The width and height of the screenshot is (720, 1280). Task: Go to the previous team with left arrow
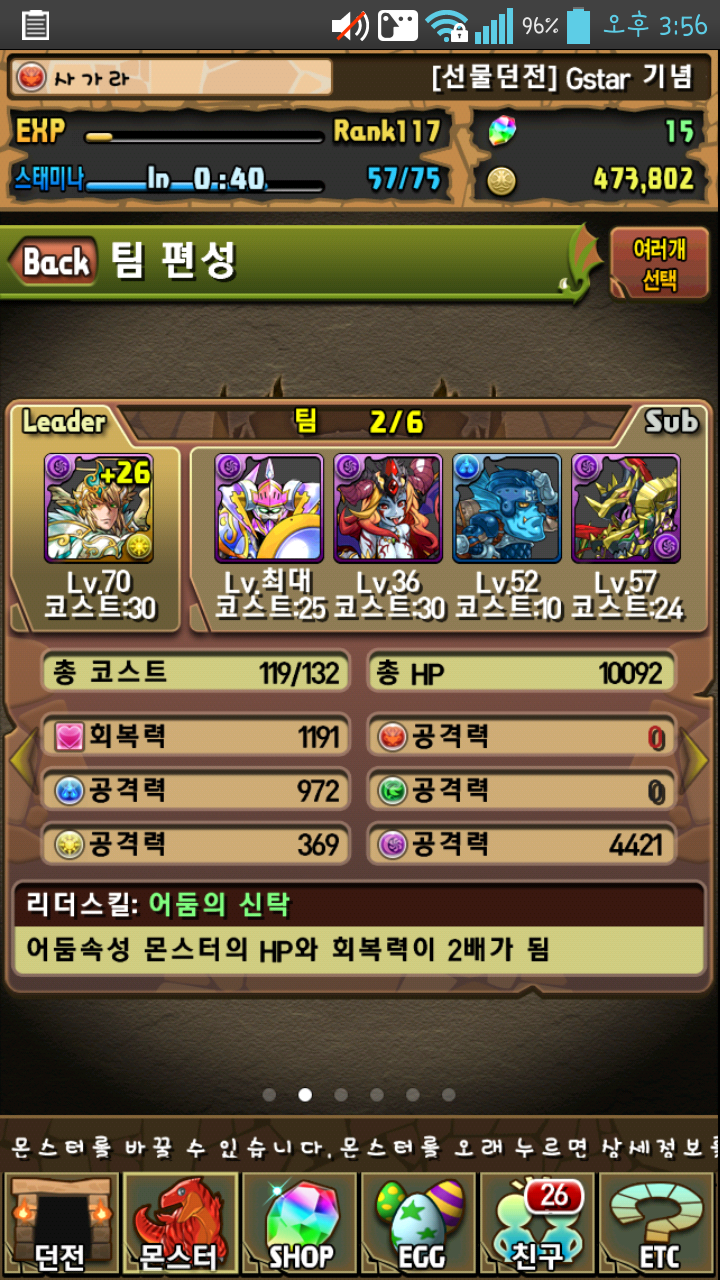click(x=22, y=762)
